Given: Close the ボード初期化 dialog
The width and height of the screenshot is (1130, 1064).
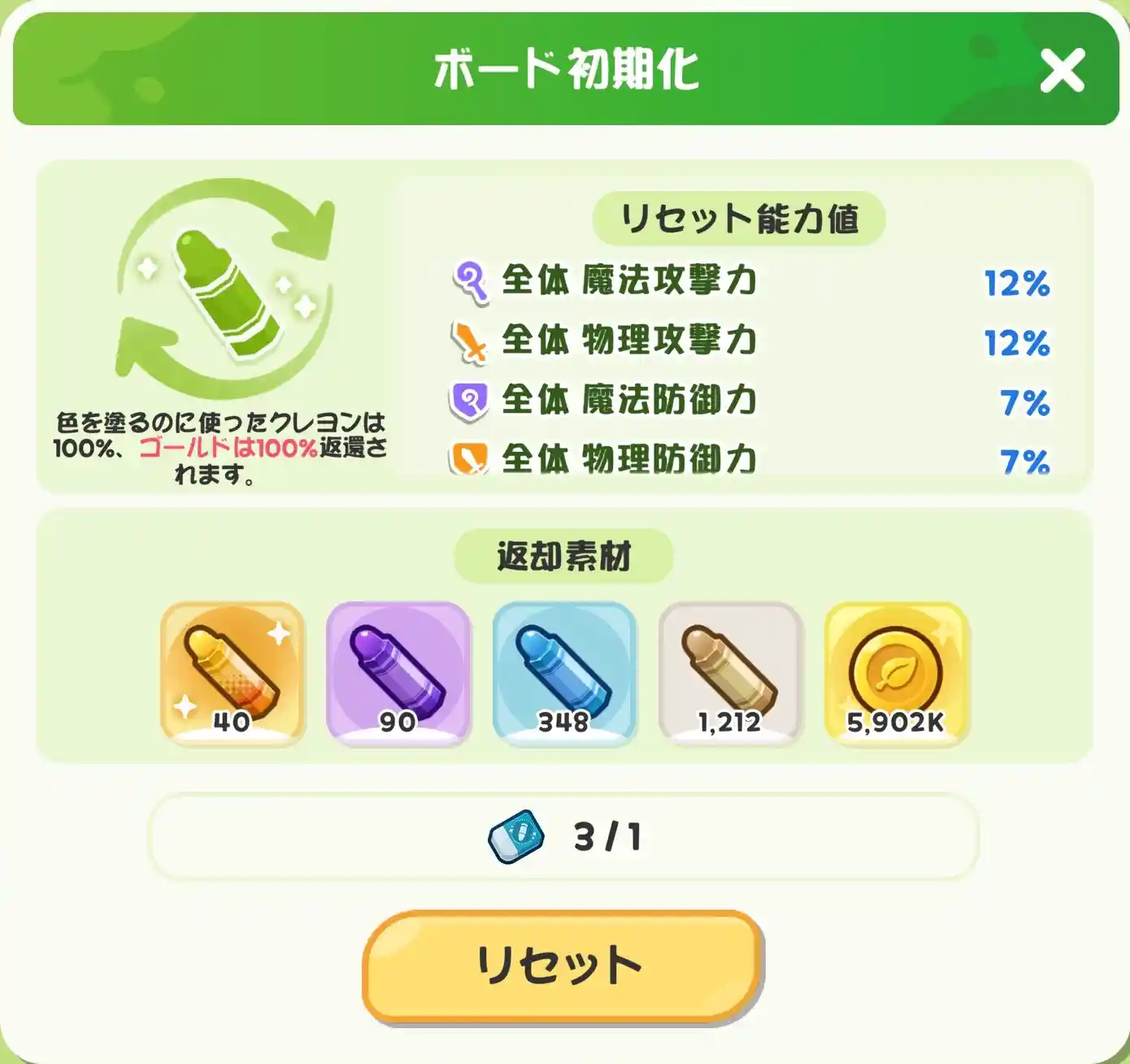Looking at the screenshot, I should 1062,70.
